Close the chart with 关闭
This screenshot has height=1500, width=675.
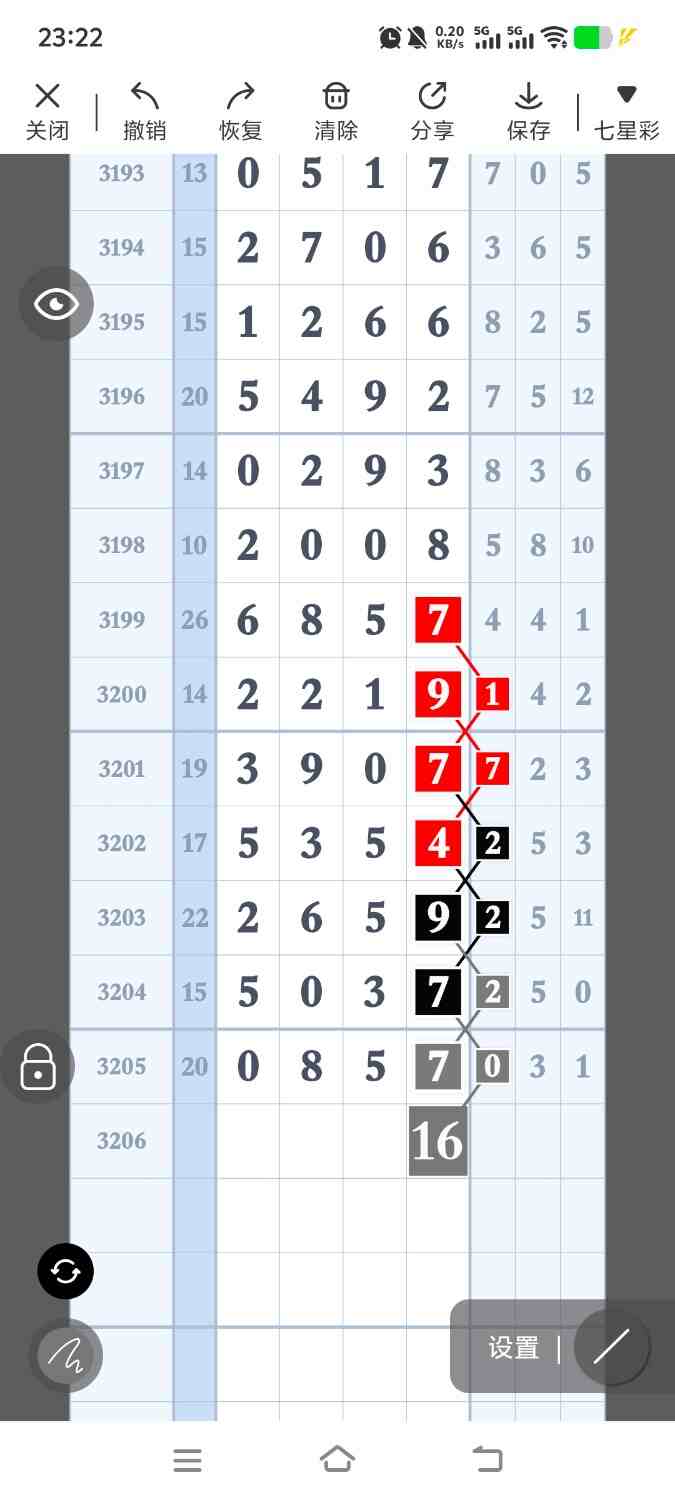[47, 111]
